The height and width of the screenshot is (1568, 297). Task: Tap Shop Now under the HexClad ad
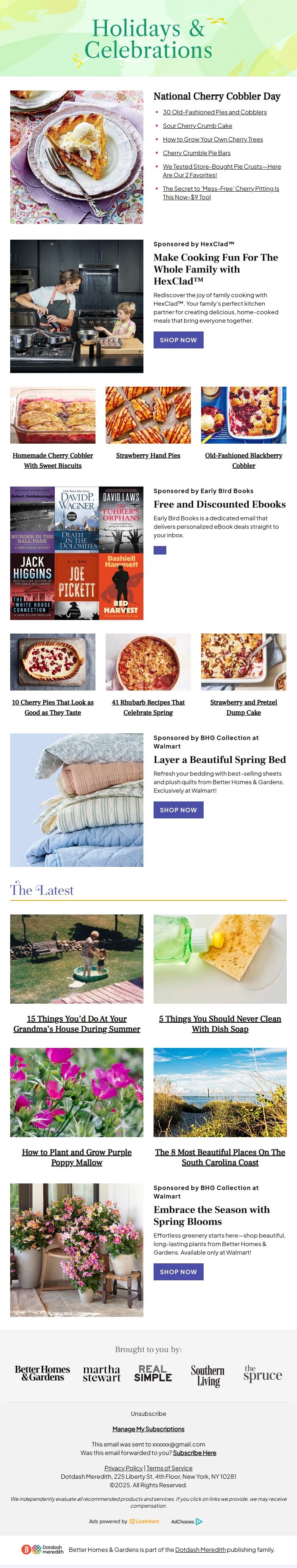(x=179, y=340)
